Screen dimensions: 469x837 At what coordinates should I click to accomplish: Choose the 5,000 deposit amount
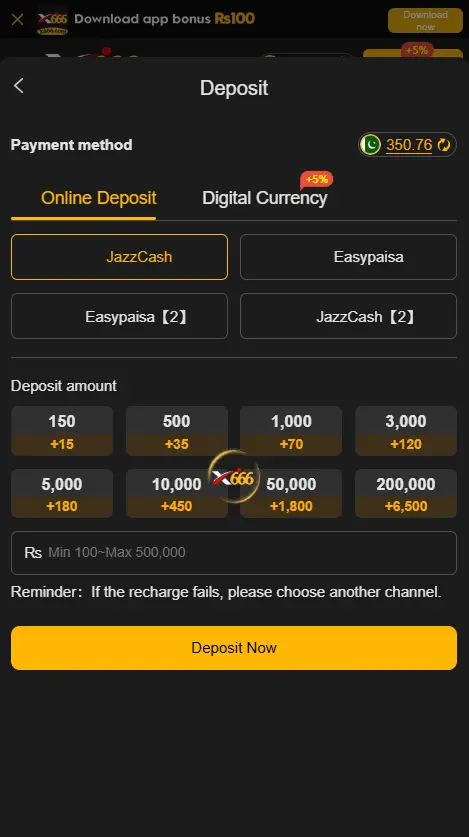click(x=62, y=493)
